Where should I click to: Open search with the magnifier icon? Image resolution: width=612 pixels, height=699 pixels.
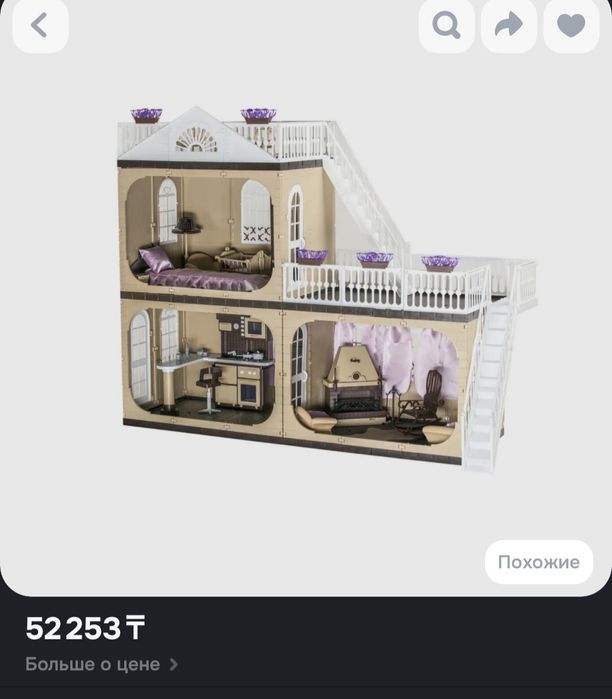click(x=446, y=26)
